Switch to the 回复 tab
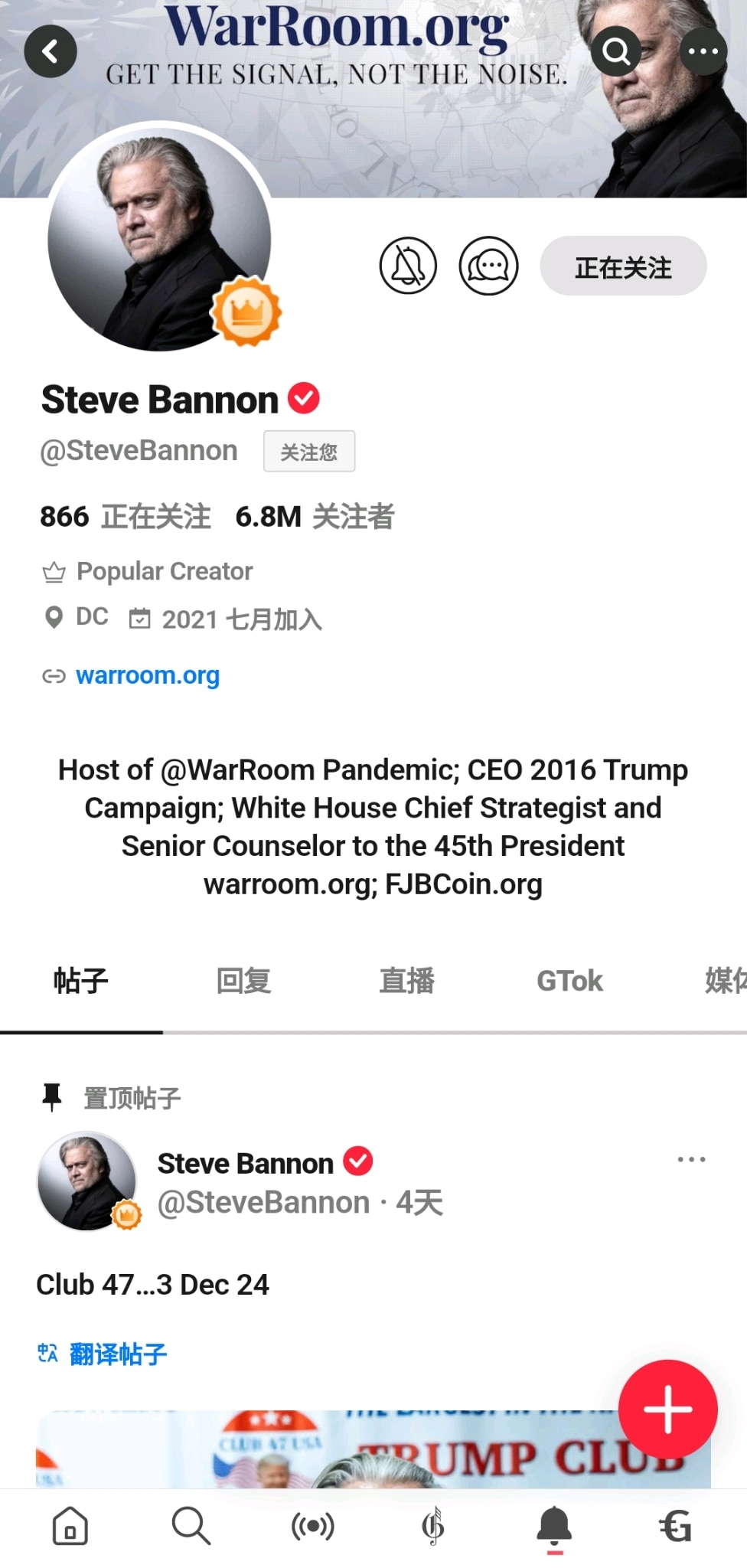 pos(243,981)
